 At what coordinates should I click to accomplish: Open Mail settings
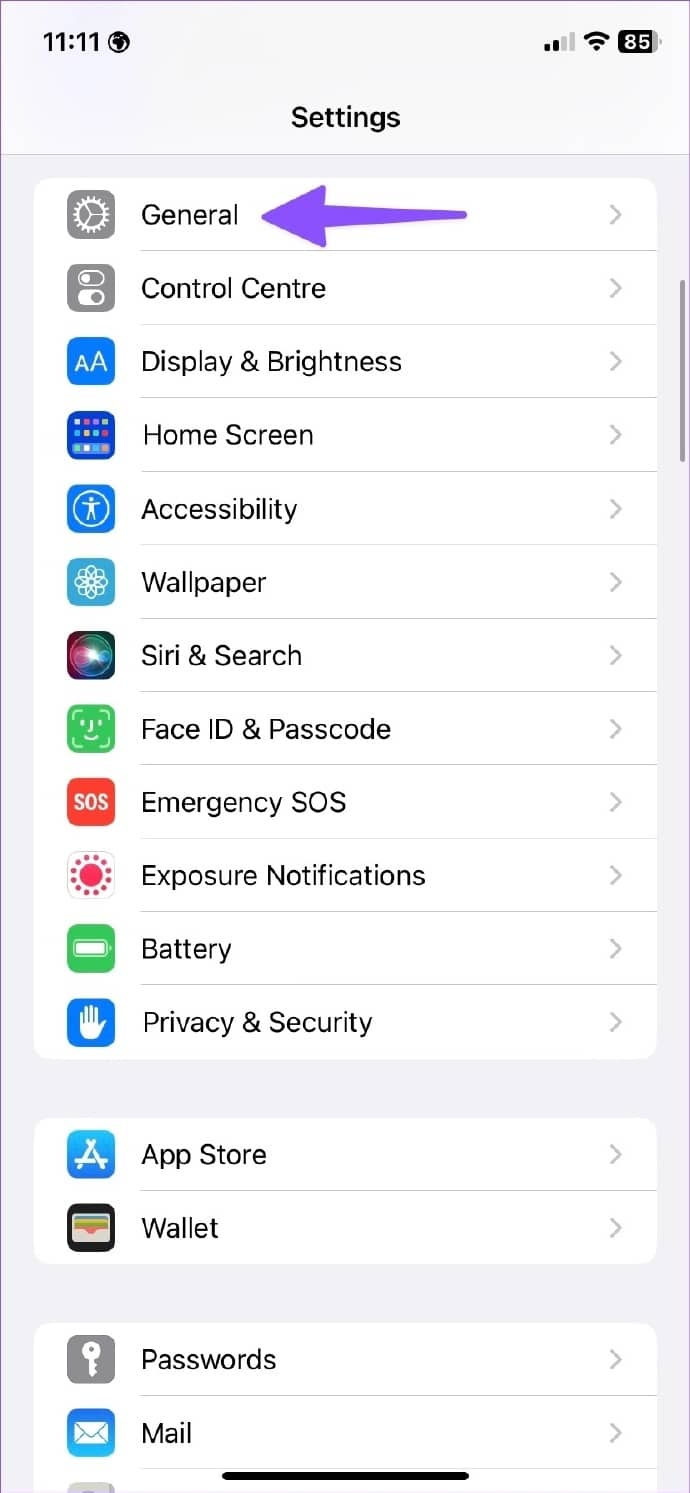pos(345,1433)
